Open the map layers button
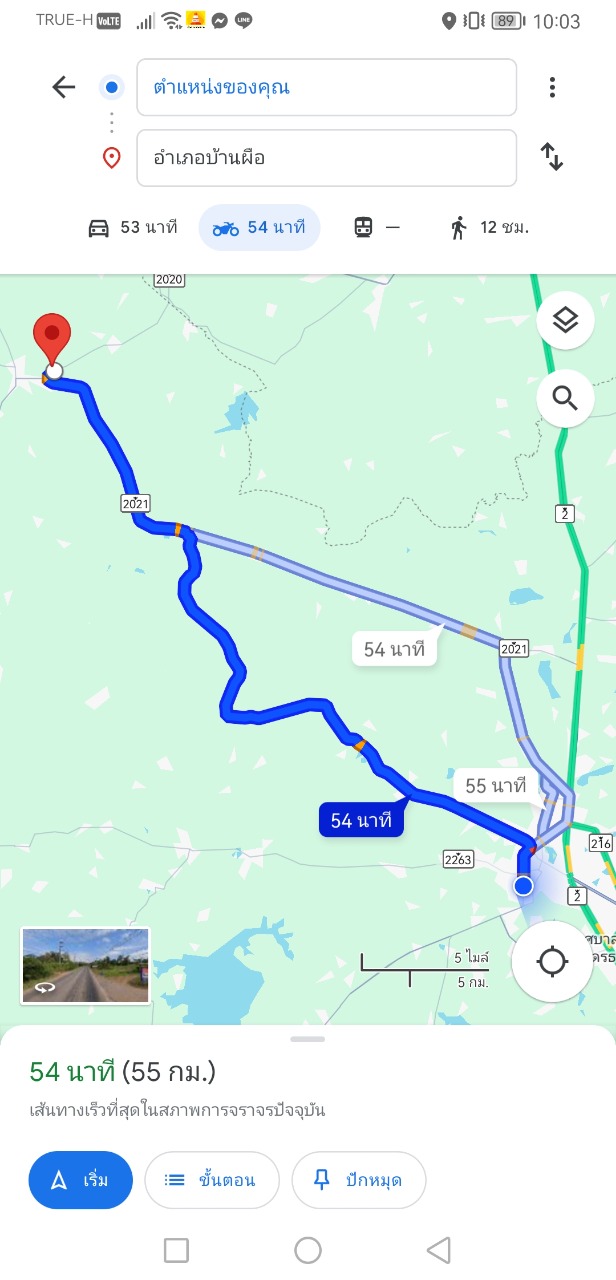 pyautogui.click(x=565, y=321)
